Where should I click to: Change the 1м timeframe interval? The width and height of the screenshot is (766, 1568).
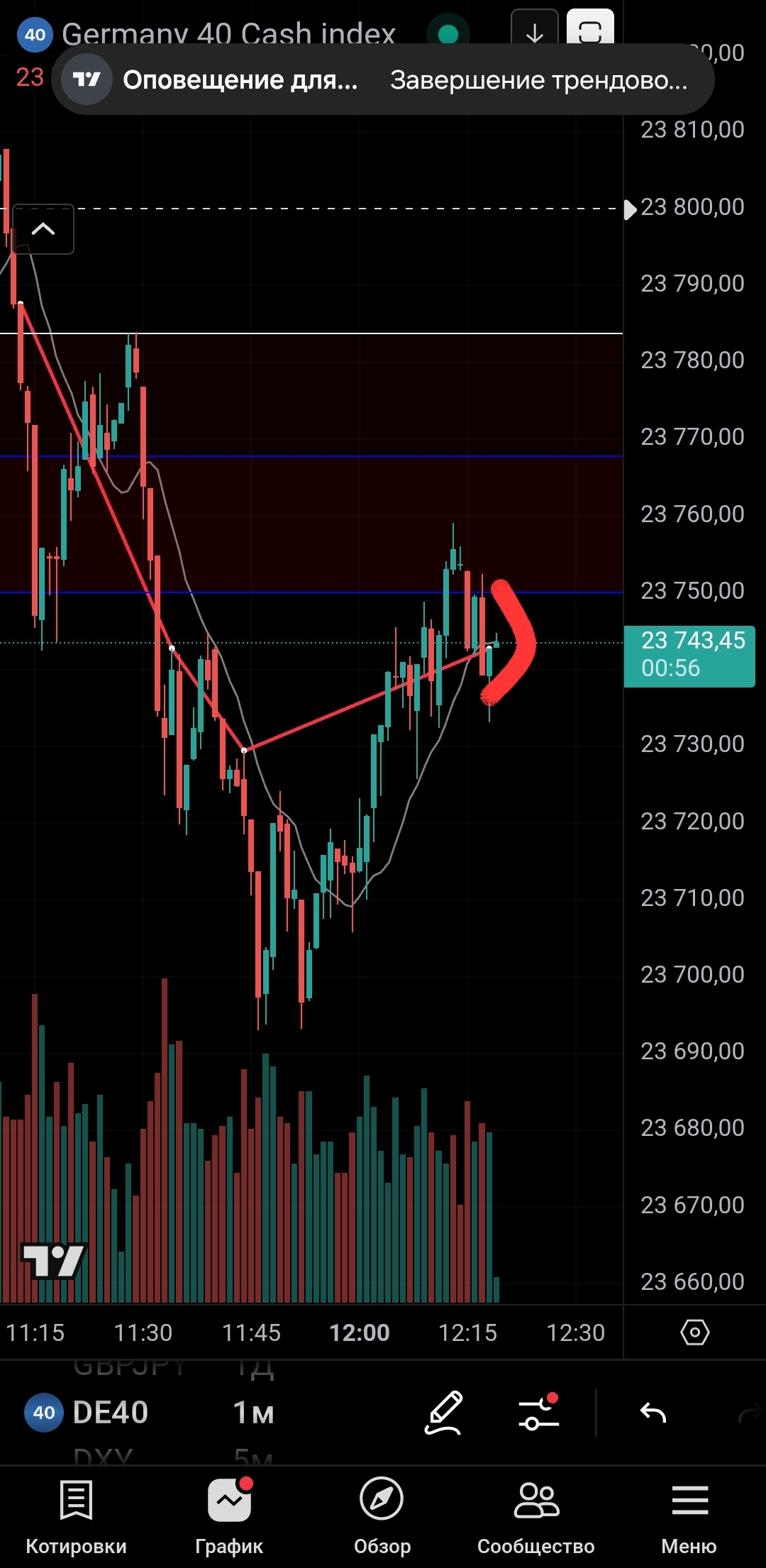(253, 1413)
